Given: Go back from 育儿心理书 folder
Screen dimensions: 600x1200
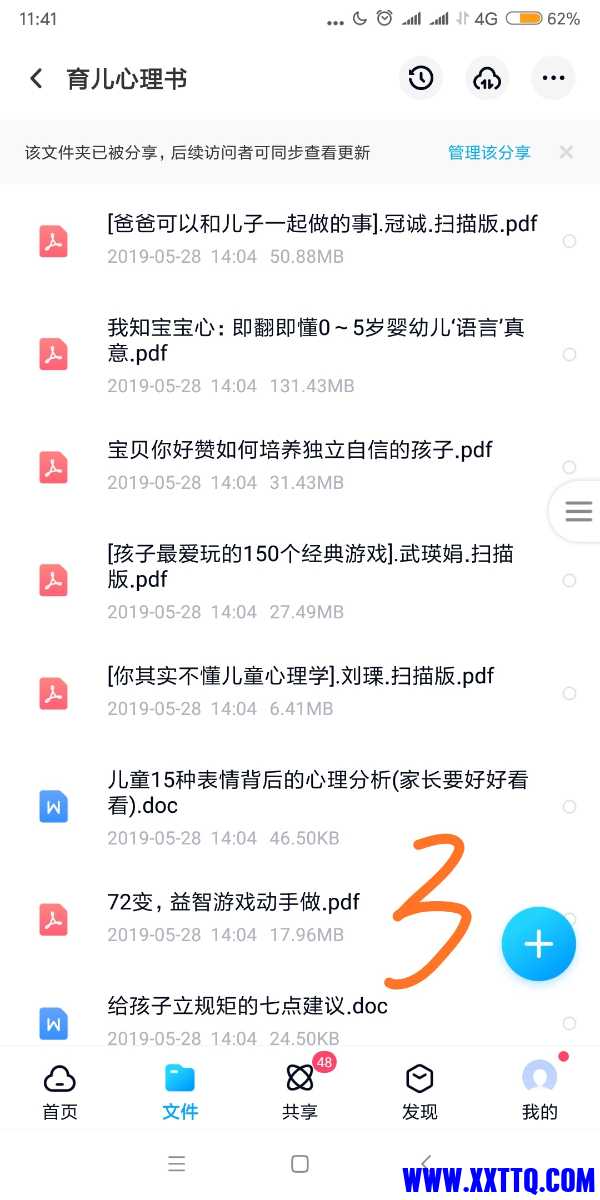Looking at the screenshot, I should (x=36, y=79).
